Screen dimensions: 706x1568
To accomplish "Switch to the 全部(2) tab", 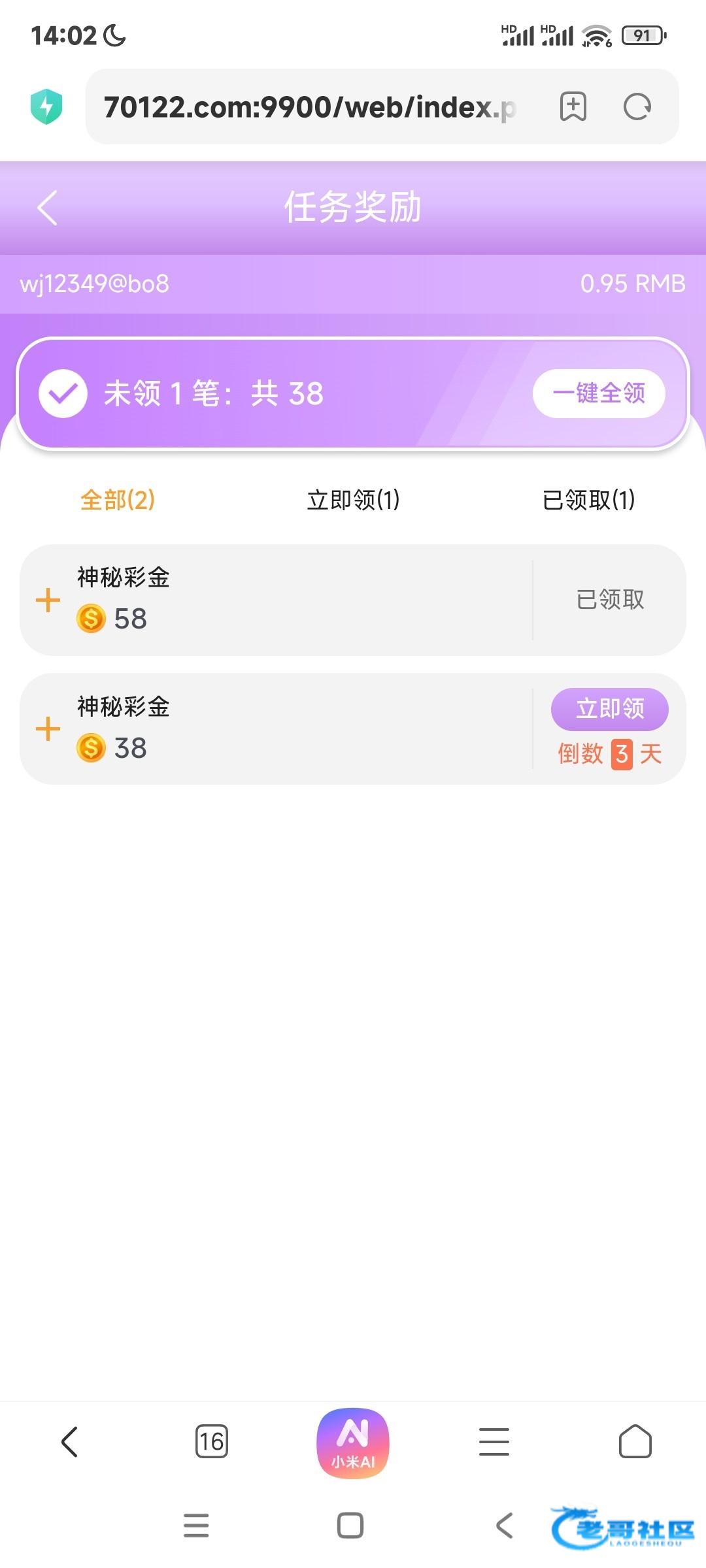I will (x=118, y=500).
